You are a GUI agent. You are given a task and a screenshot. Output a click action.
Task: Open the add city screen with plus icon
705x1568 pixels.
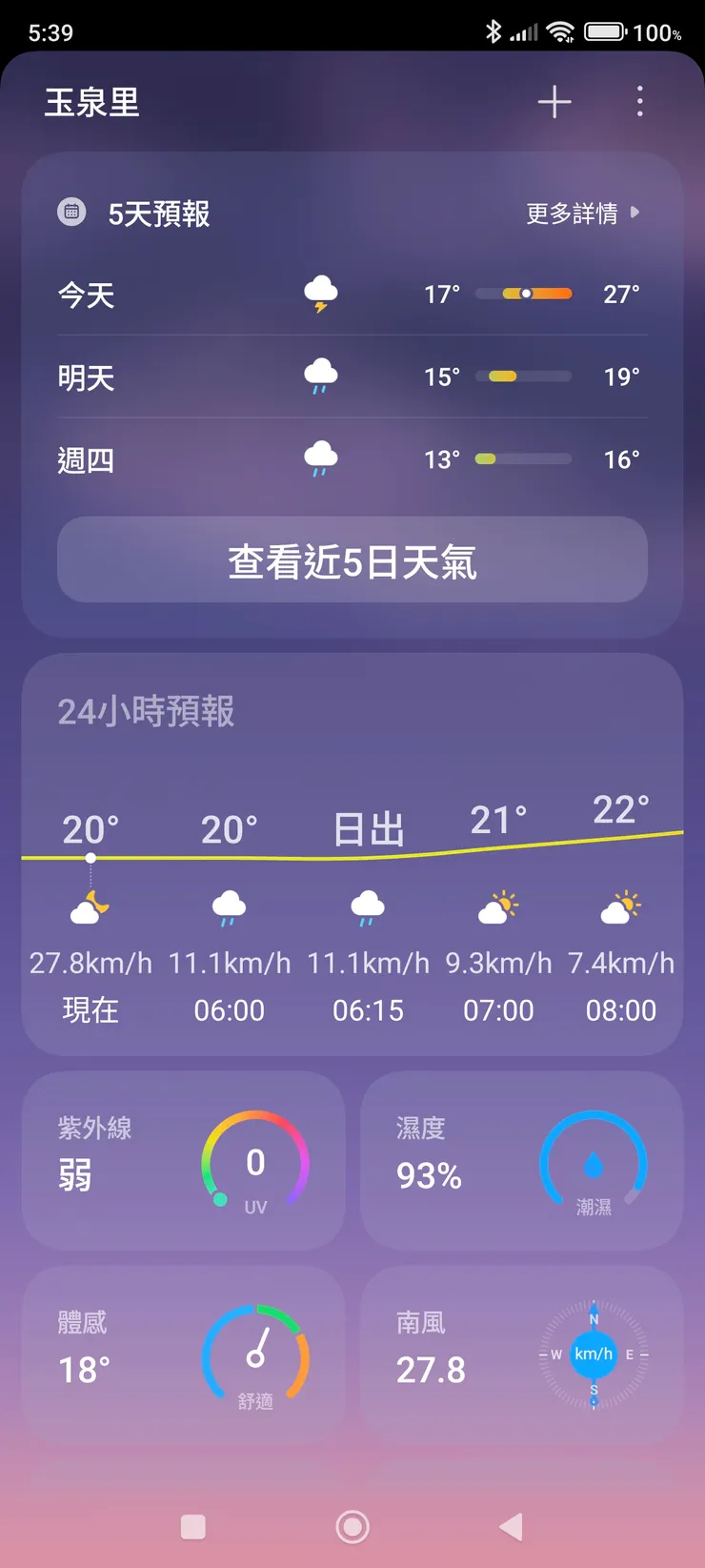tap(554, 102)
